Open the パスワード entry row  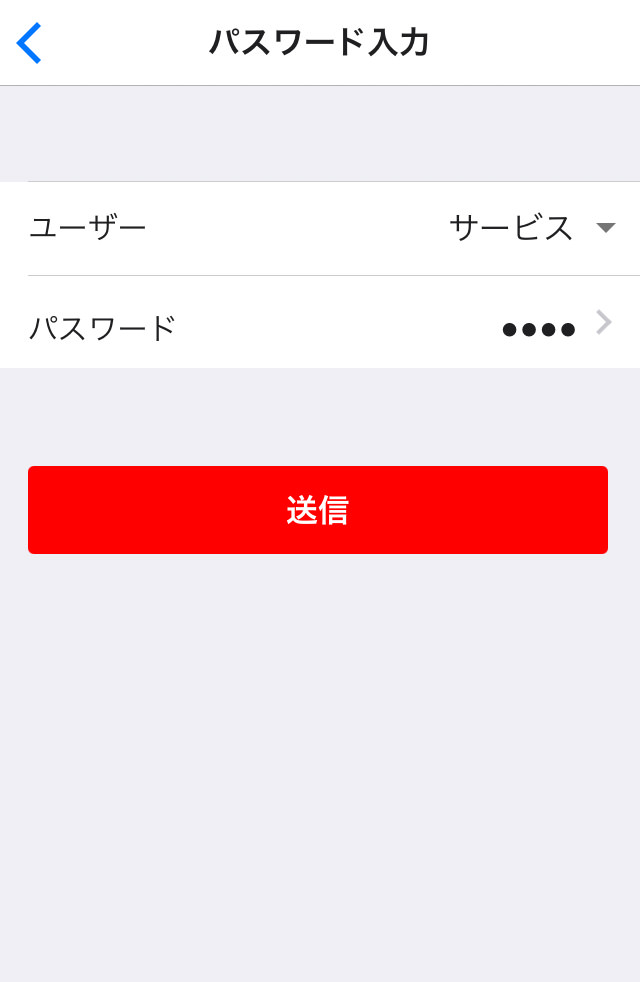coord(320,326)
